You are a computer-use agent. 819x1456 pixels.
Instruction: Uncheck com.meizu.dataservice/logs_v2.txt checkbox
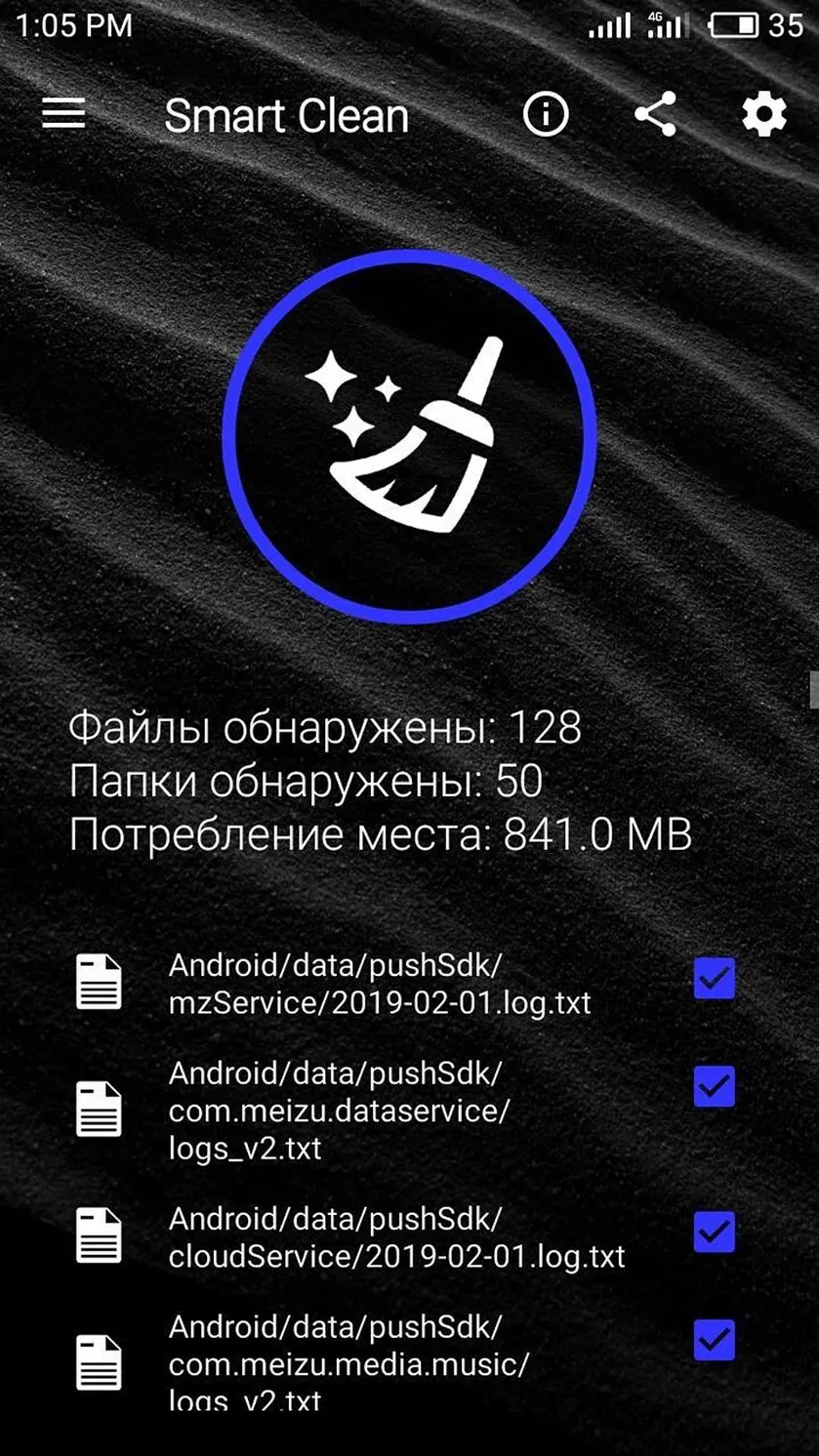715,1086
